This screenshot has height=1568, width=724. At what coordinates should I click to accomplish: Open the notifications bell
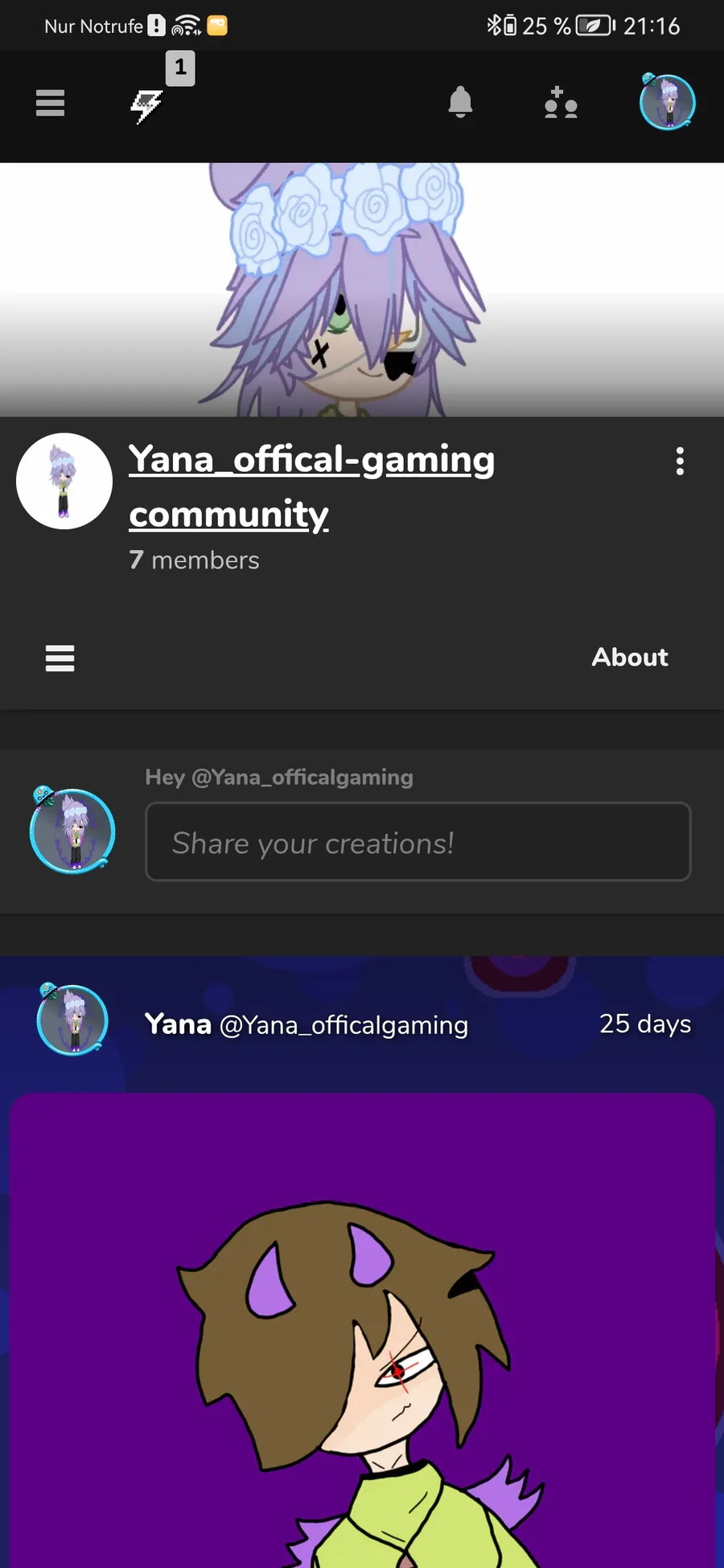tap(460, 102)
